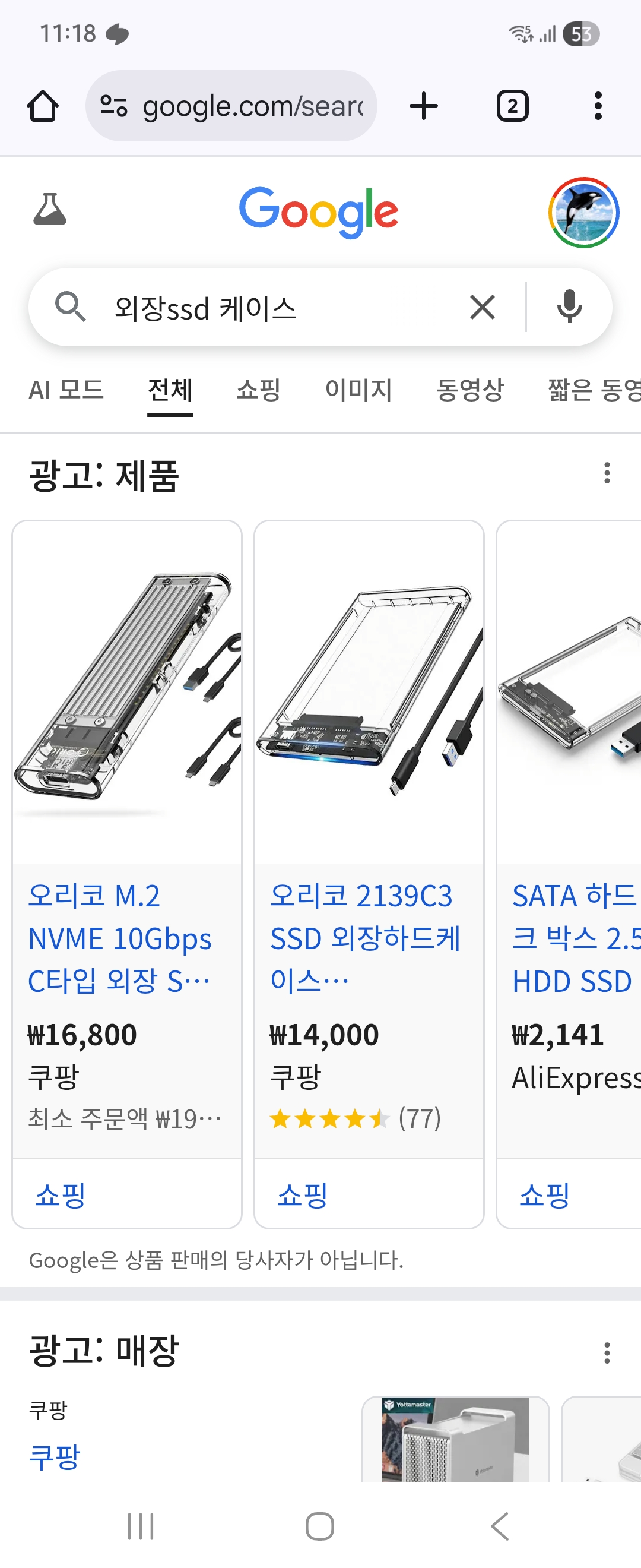Screen dimensions: 641x1568
Task: Open the Google account profile picture
Action: (583, 213)
